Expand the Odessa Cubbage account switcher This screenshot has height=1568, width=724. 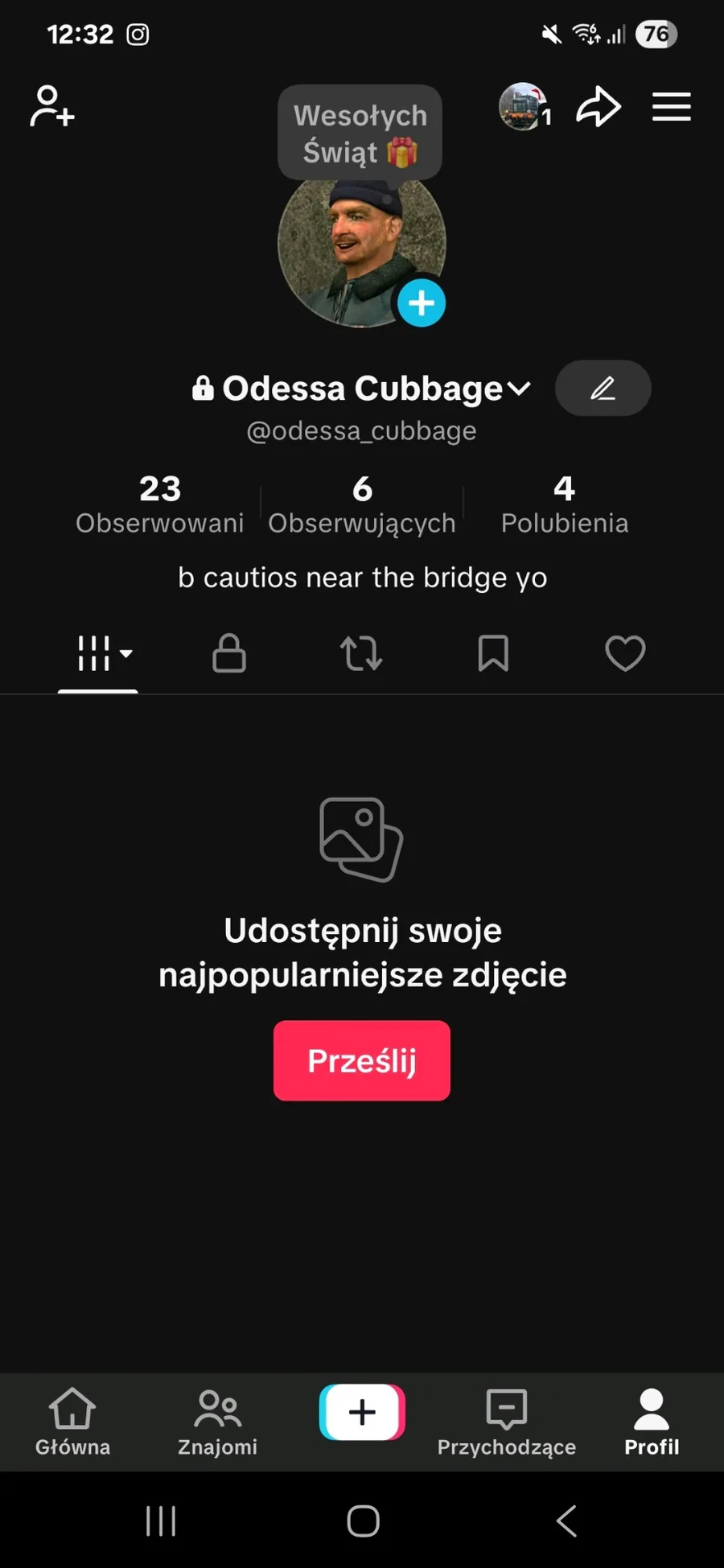tap(519, 389)
